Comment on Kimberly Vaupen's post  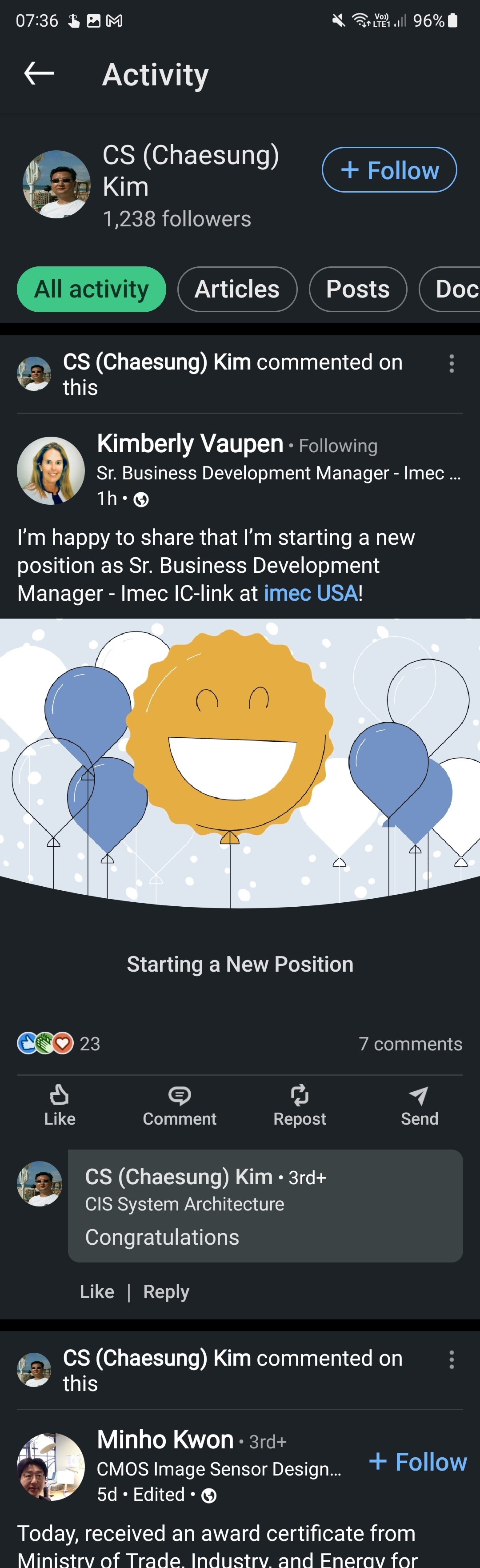(180, 1105)
